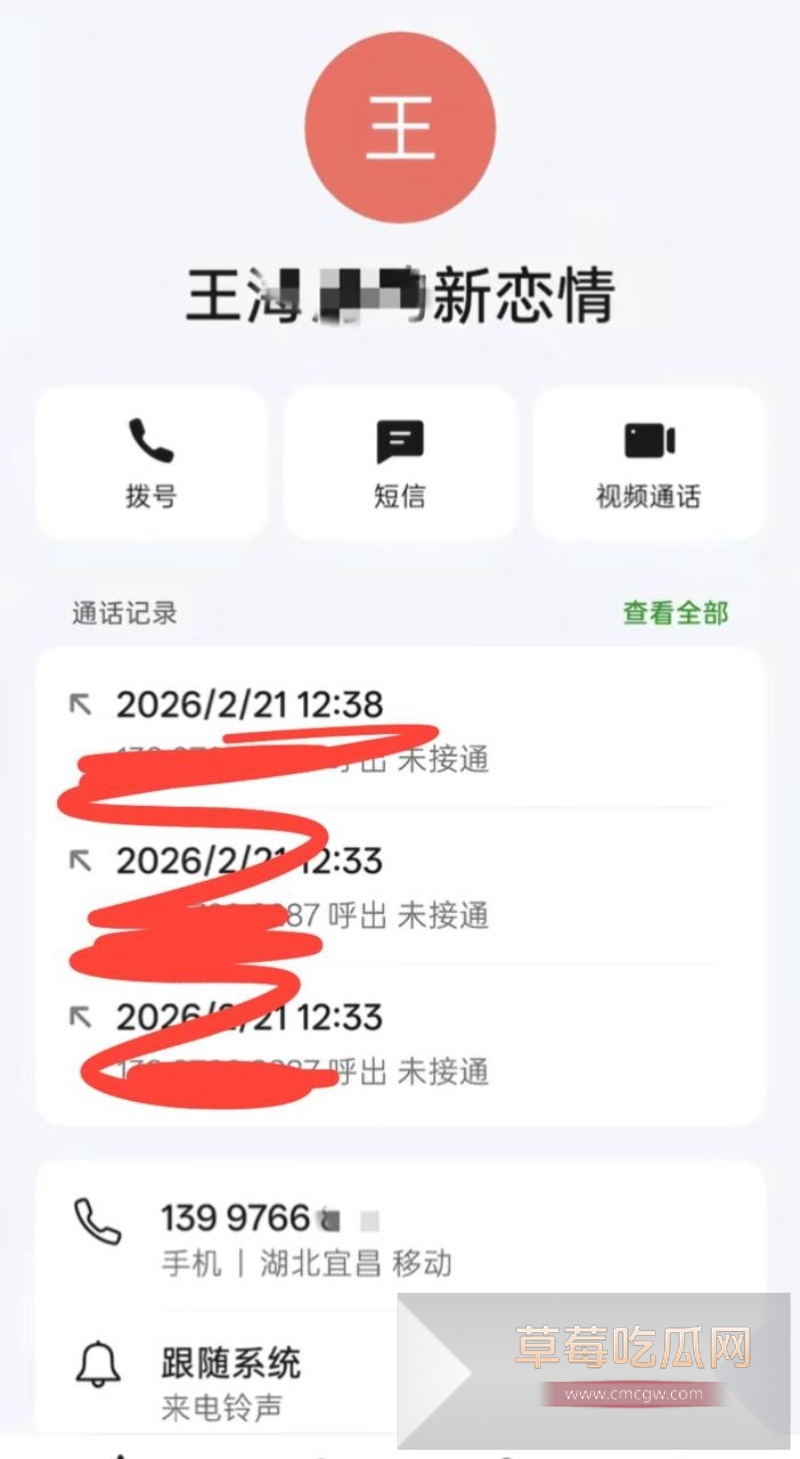Tap the bell icon next to 跟随系统

click(x=97, y=1360)
